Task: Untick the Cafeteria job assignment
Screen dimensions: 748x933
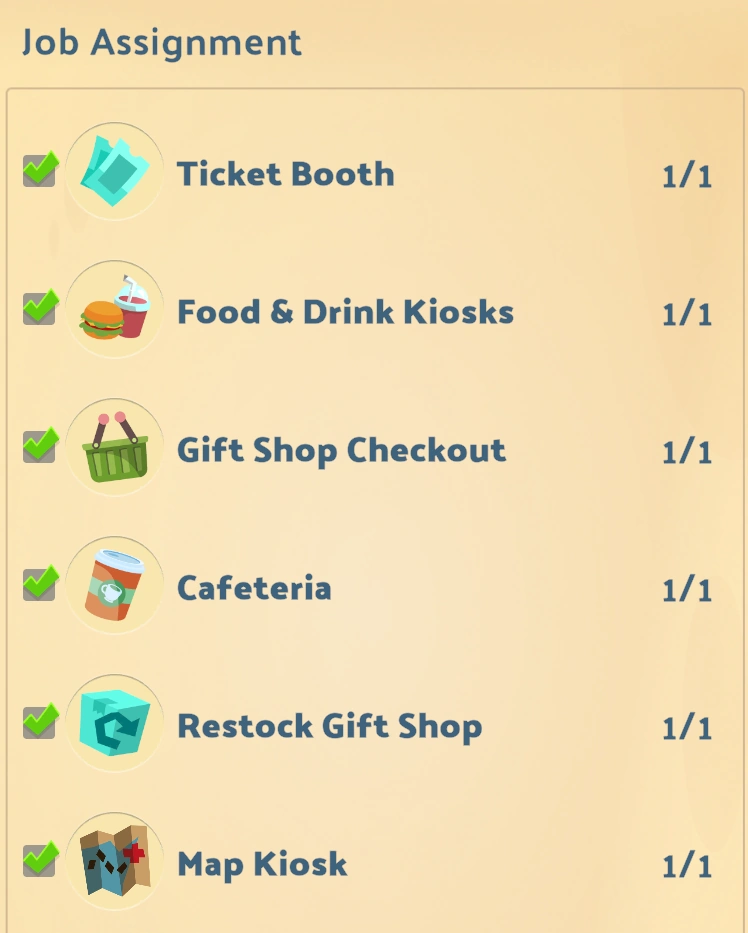Action: 40,584
